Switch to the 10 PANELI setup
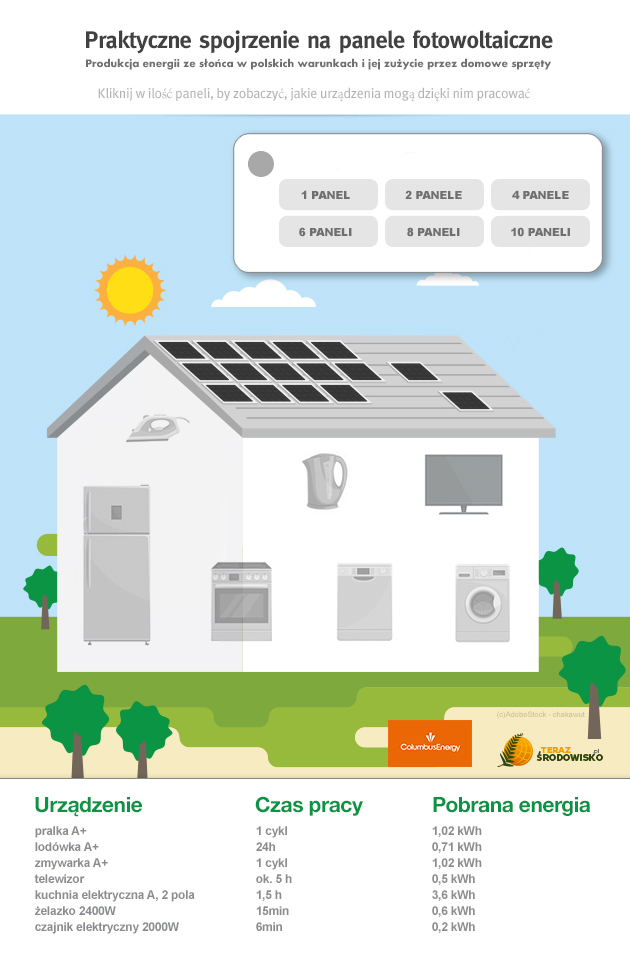Viewport: 630px width, 955px height. coord(540,231)
